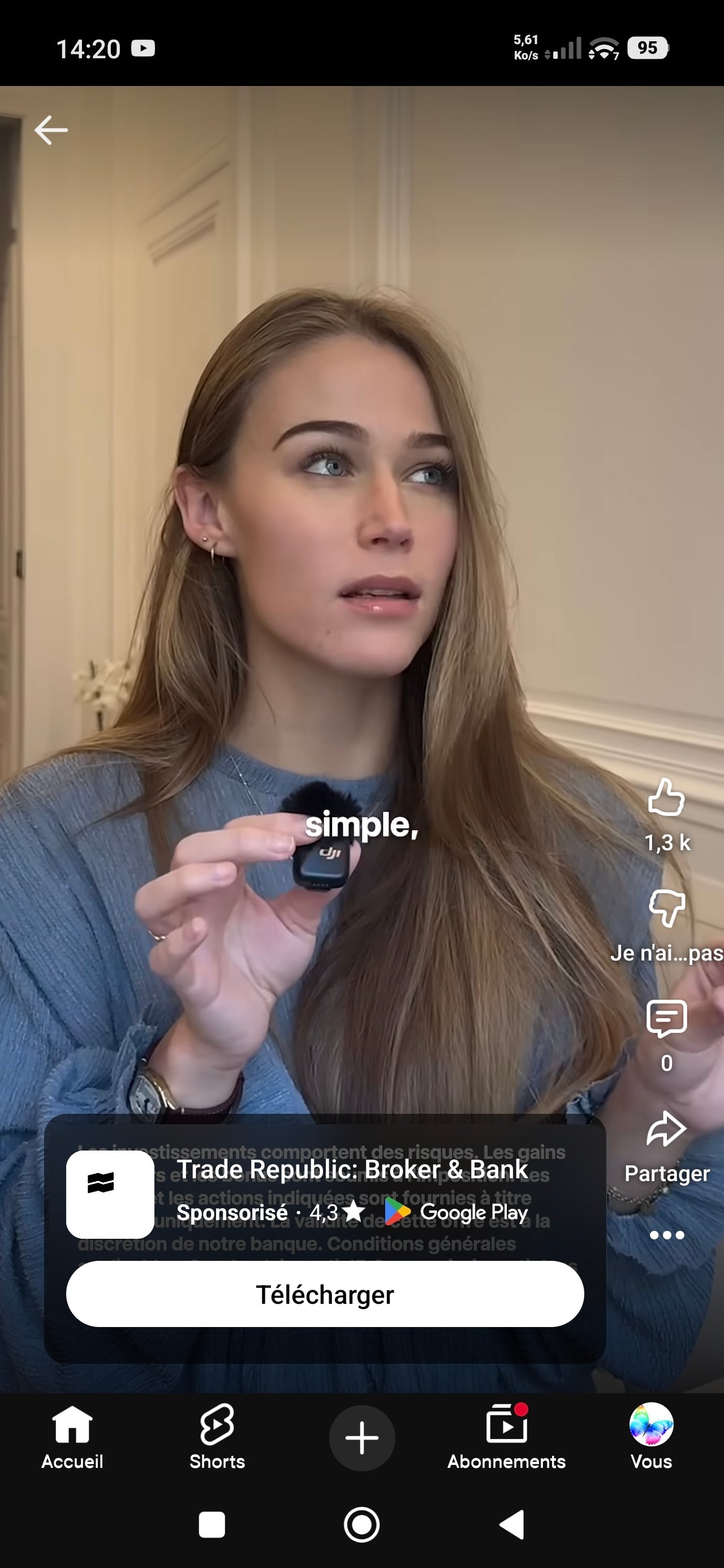Dislike this Short with thumbs down

[667, 908]
